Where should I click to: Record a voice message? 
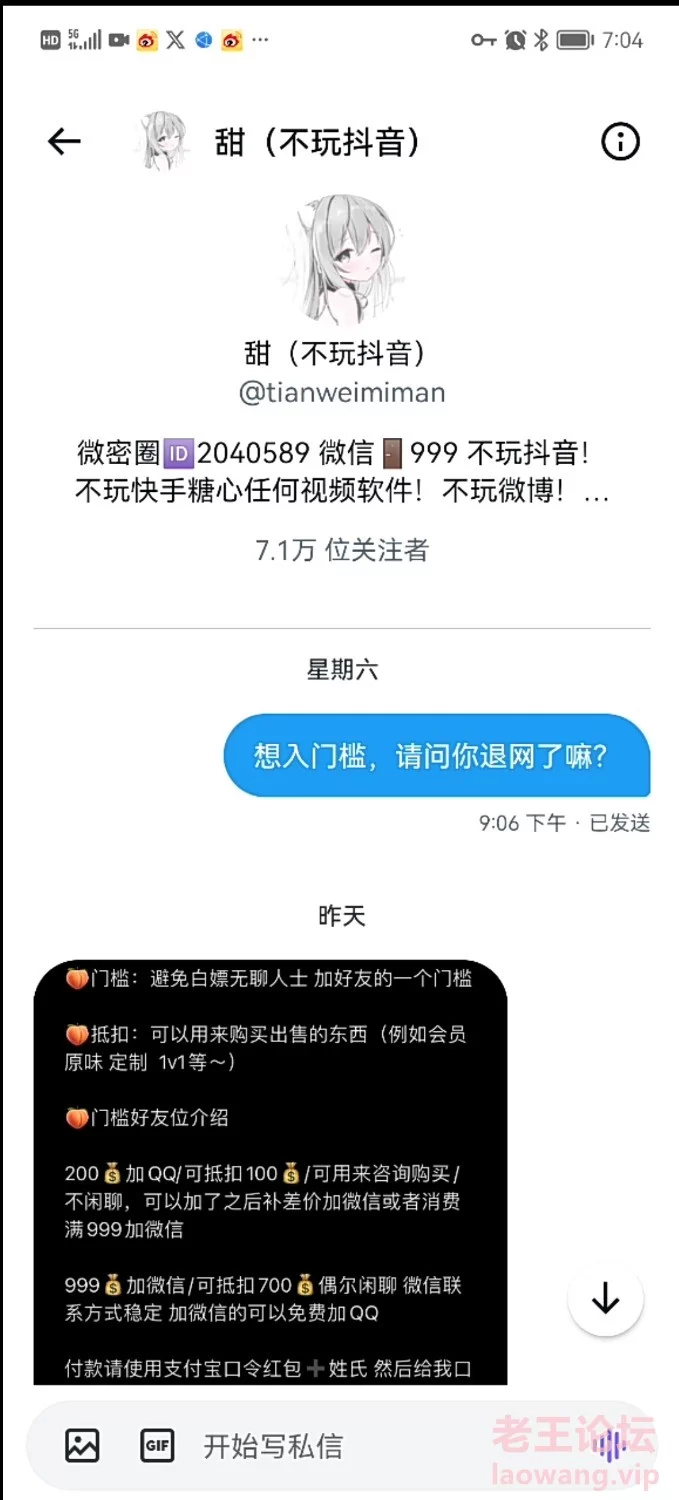610,1443
